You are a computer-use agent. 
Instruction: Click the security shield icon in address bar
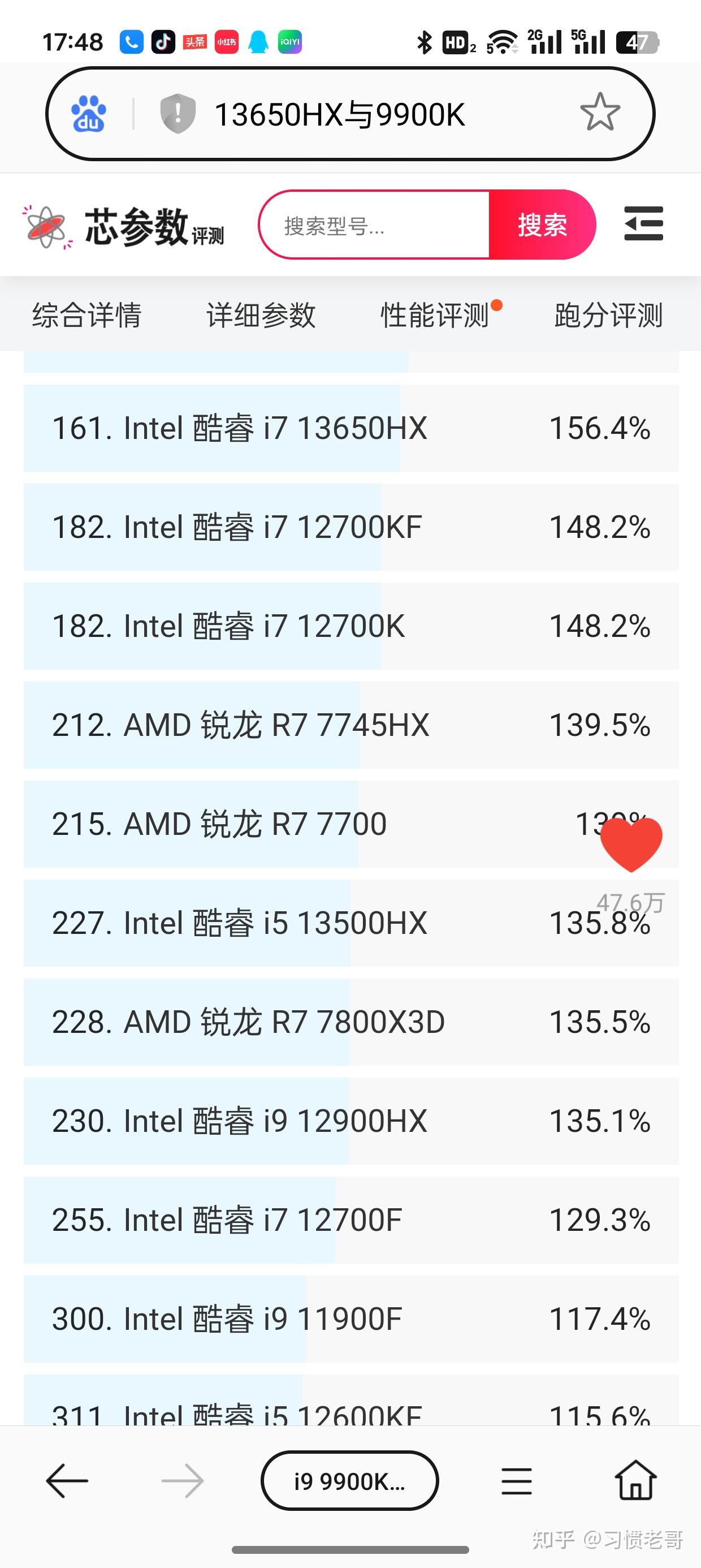point(178,113)
